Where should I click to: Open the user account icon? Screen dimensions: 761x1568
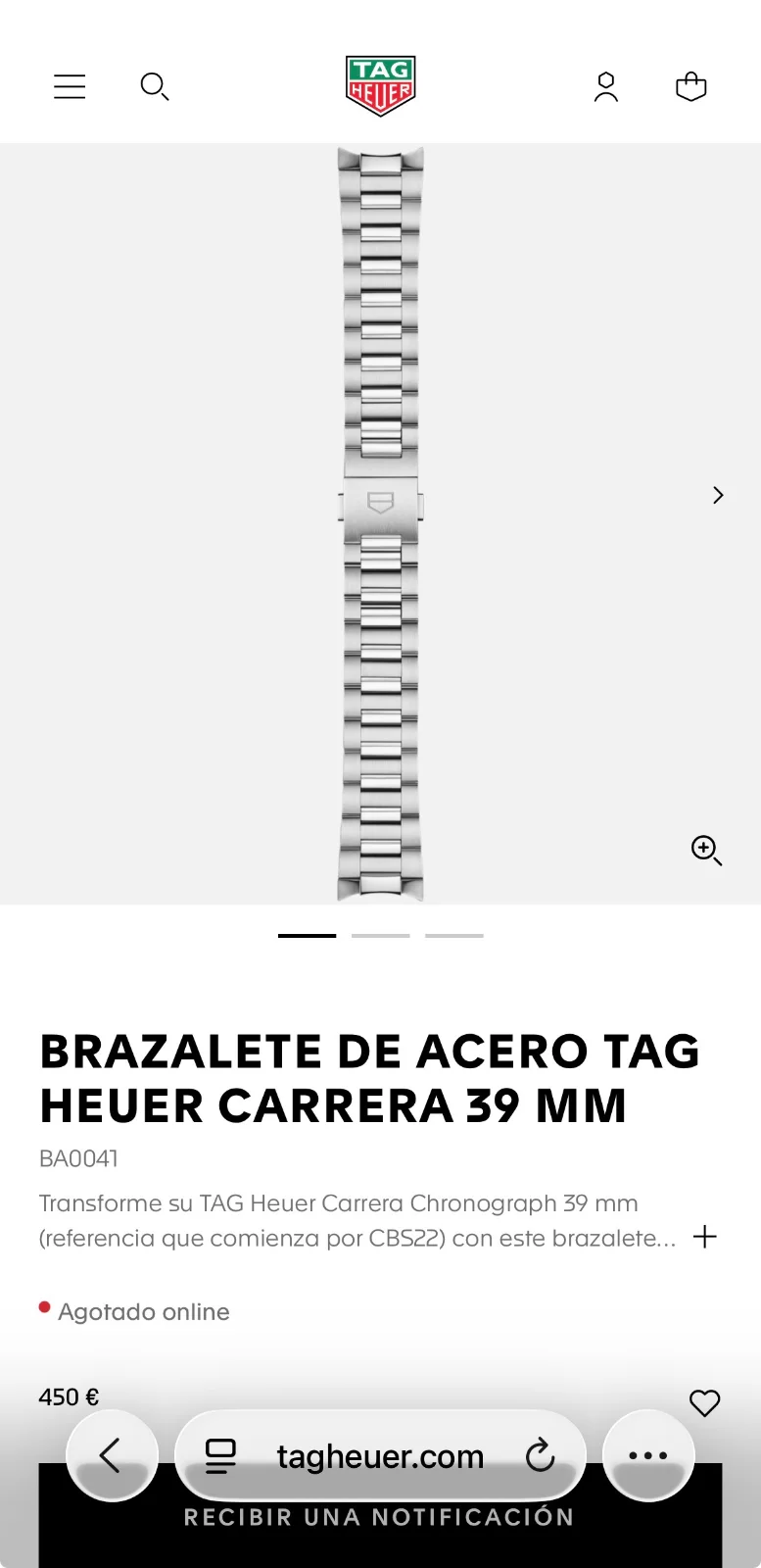click(606, 86)
